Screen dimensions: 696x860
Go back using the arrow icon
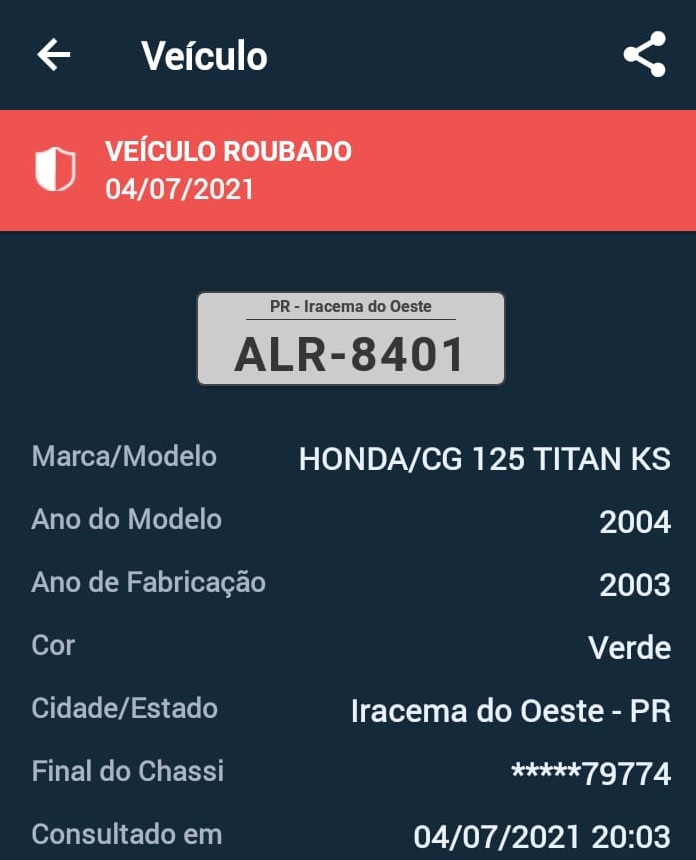click(x=53, y=55)
